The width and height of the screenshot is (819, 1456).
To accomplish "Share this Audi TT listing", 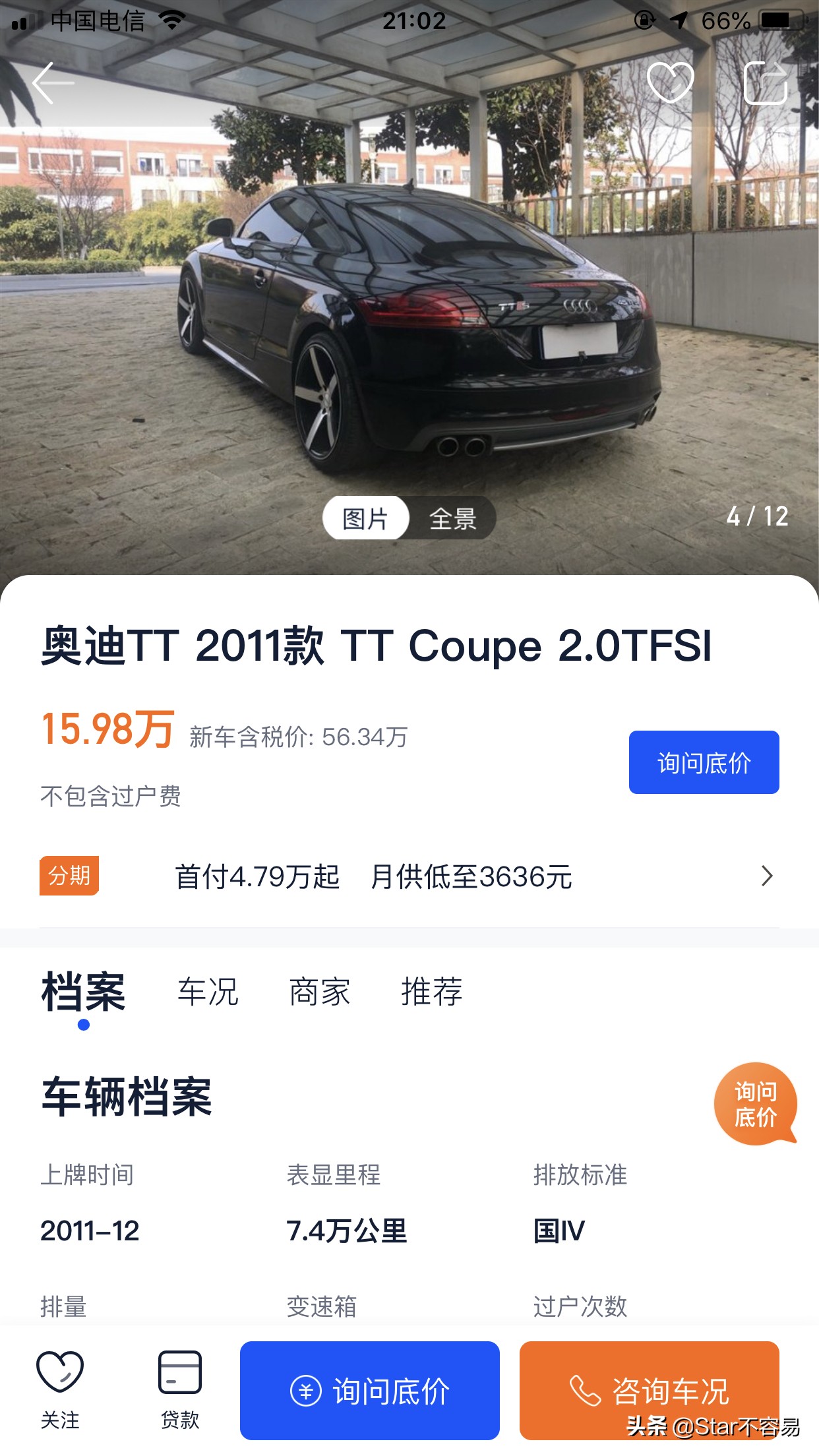I will pos(766,83).
